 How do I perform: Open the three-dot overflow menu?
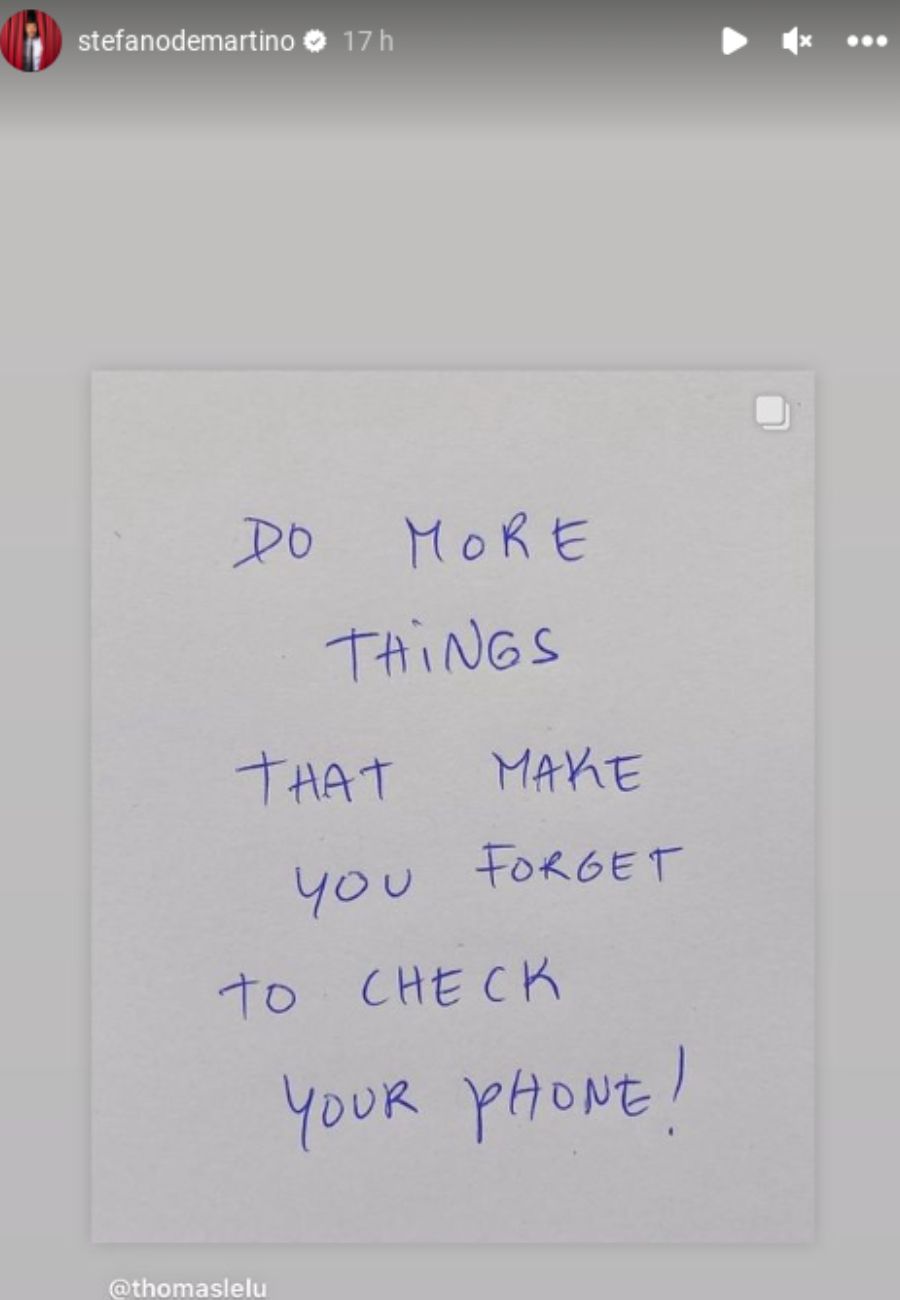pos(866,41)
